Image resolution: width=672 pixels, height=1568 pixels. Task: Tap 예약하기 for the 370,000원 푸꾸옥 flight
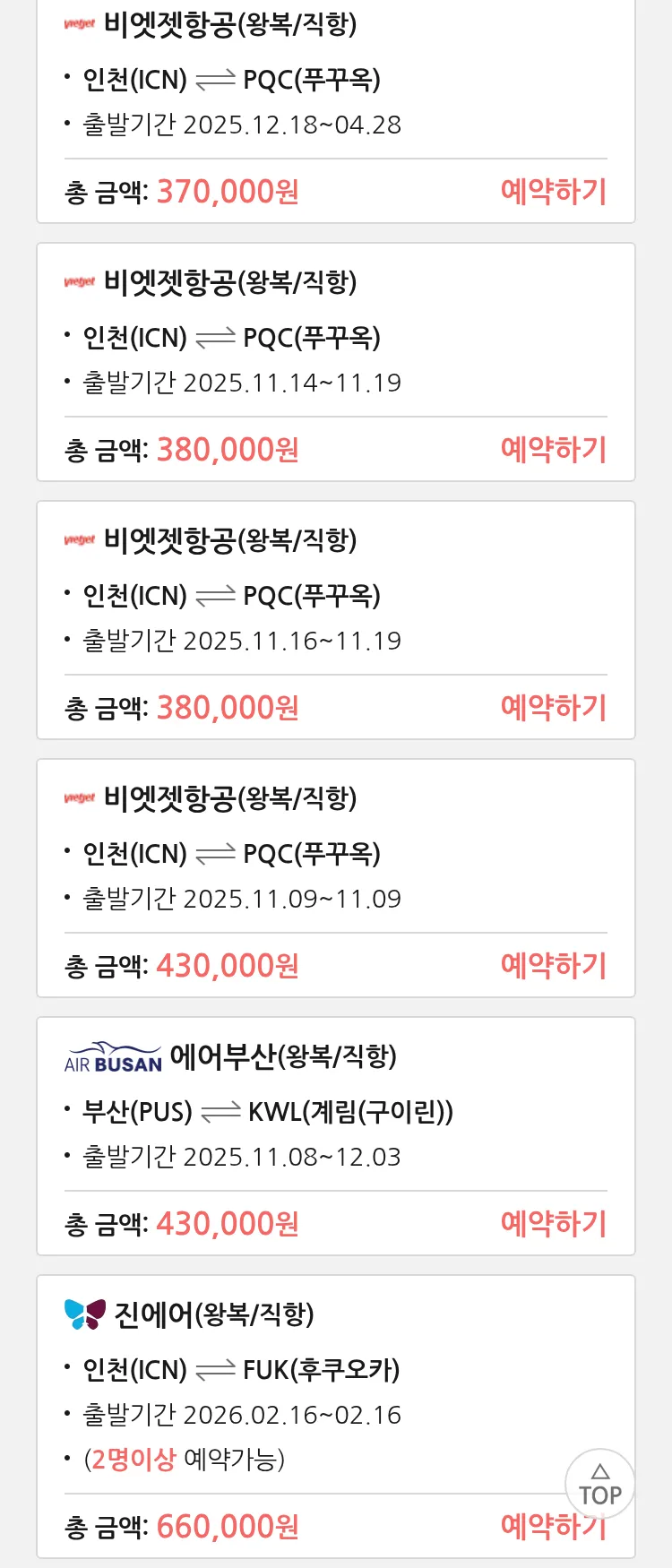pyautogui.click(x=553, y=192)
